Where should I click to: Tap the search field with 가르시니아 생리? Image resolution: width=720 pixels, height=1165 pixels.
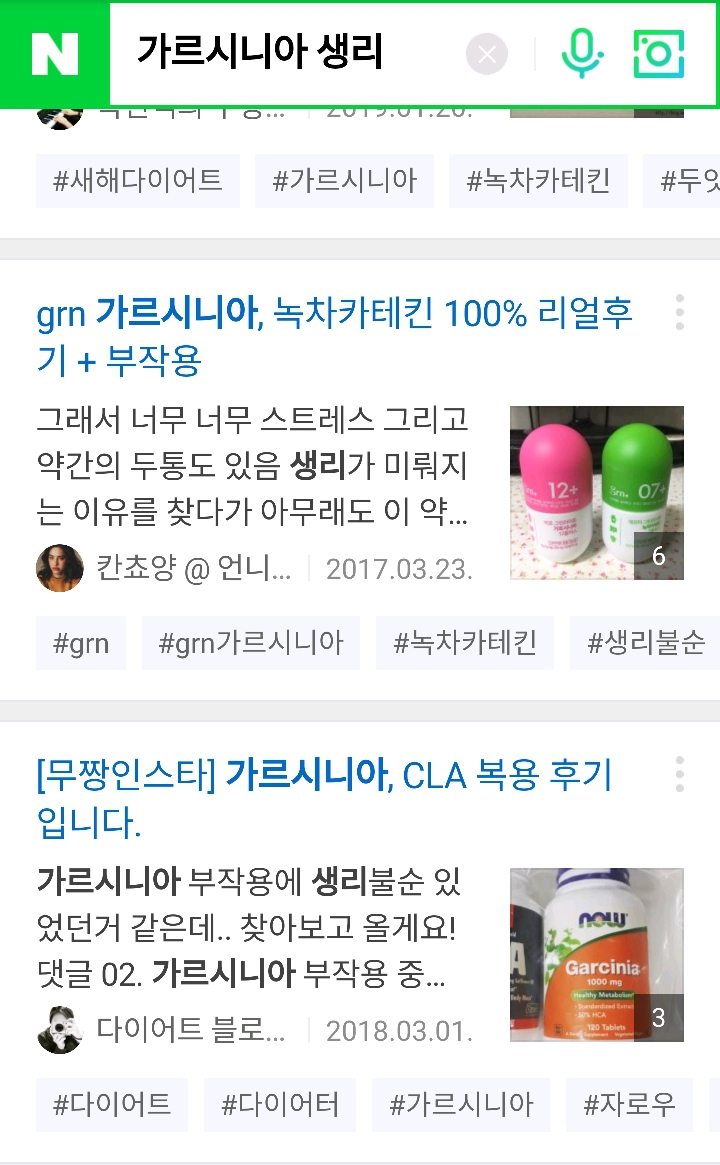coord(290,54)
